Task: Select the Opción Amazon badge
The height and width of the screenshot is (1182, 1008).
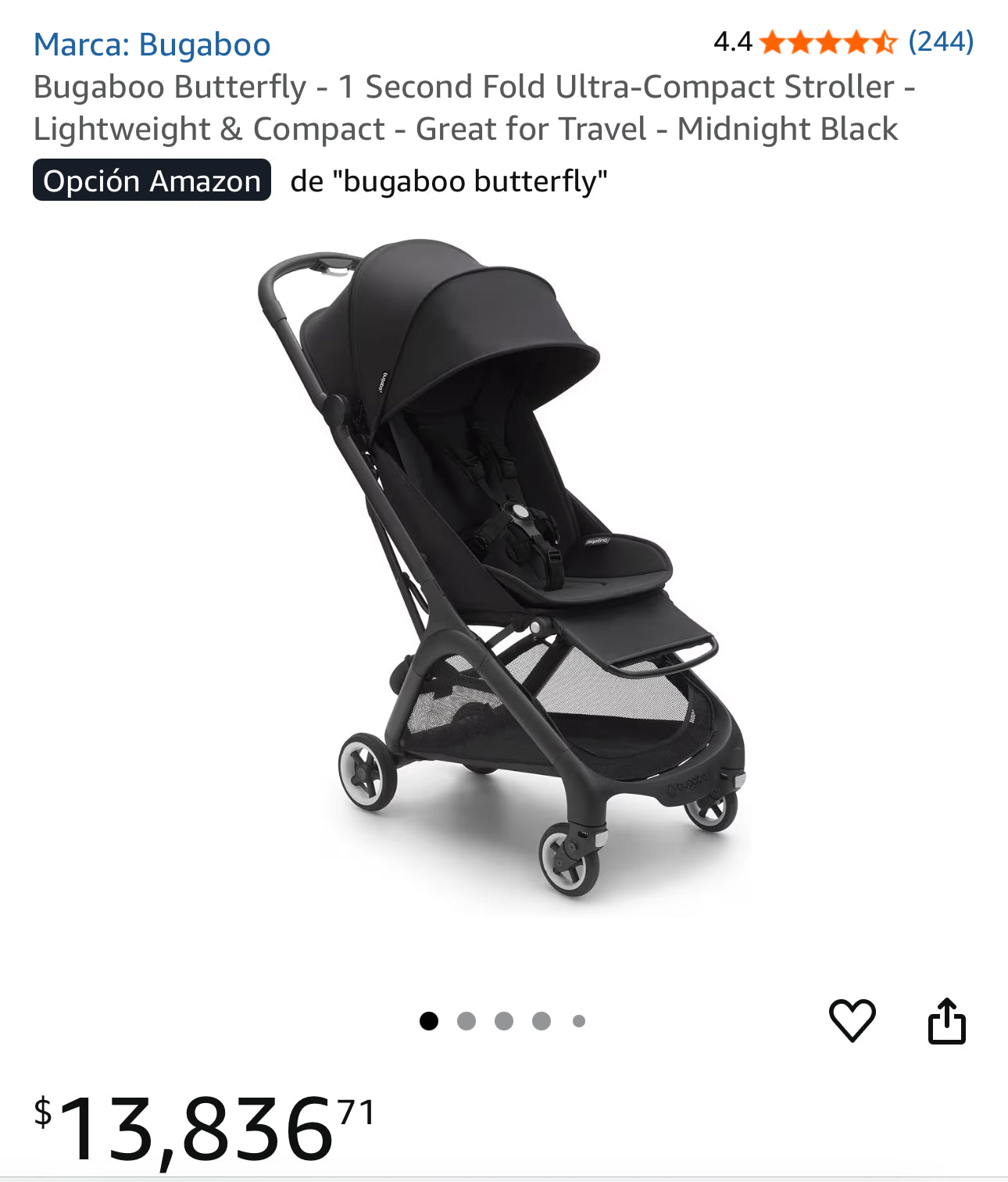Action: (x=153, y=180)
